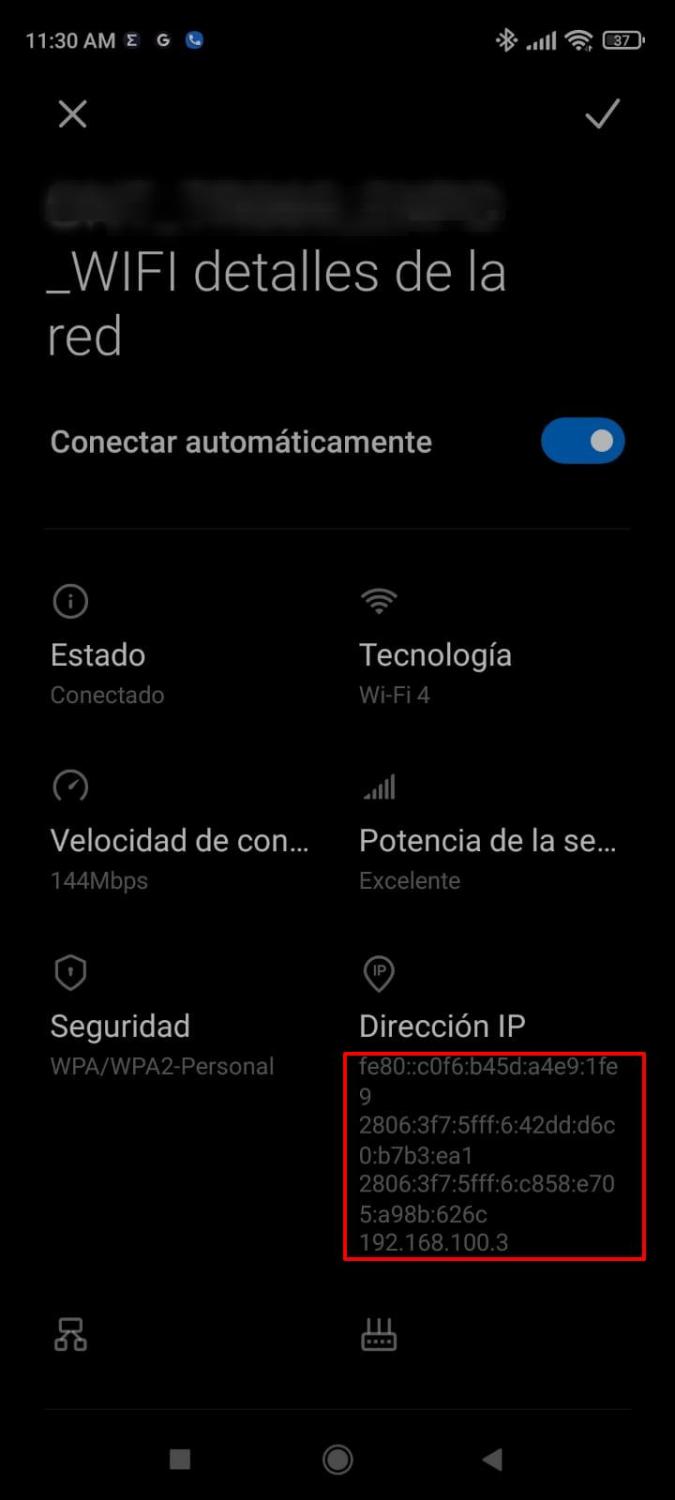This screenshot has height=1500, width=675.
Task: Close the network details screen
Action: 72,115
